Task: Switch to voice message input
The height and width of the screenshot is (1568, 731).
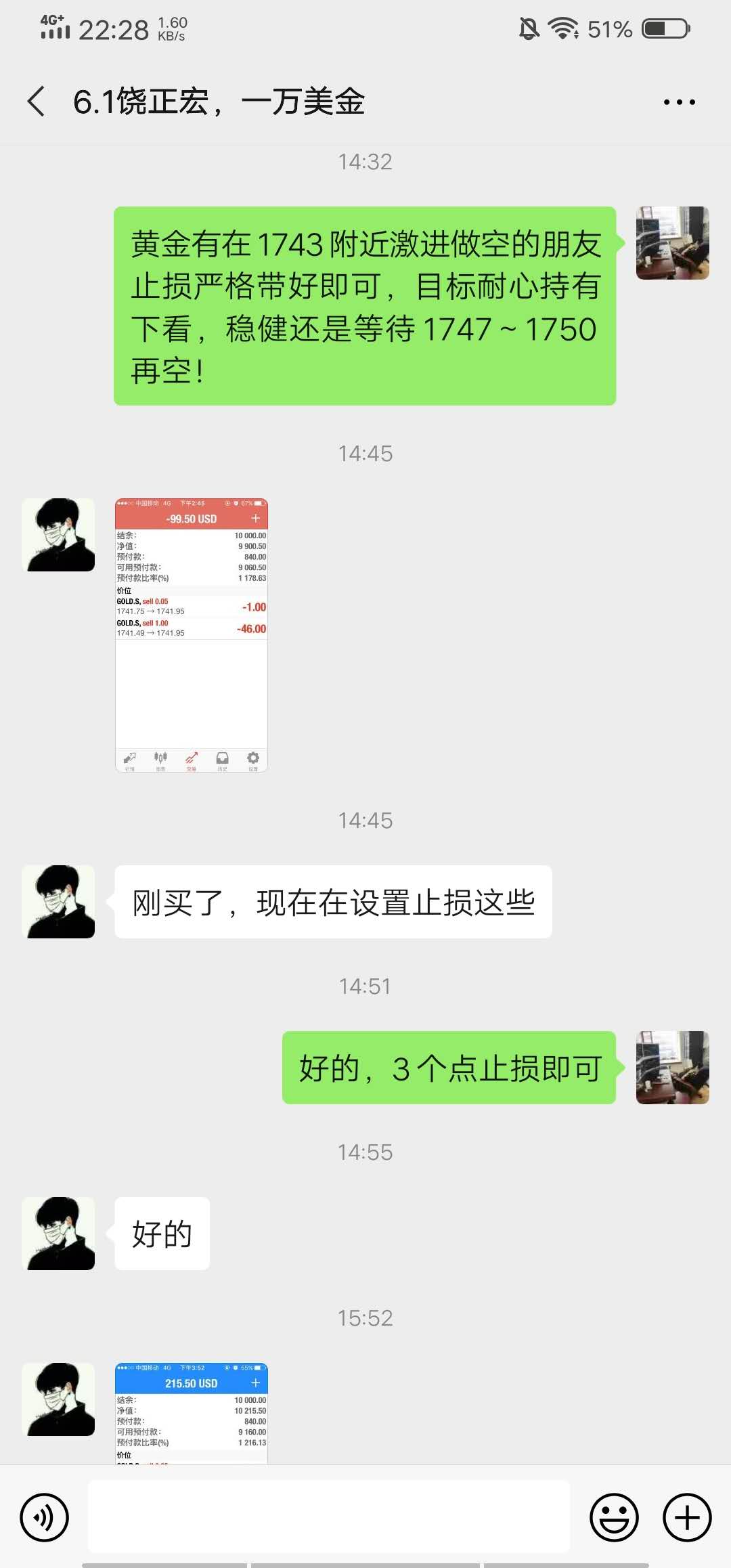Action: pos(45,1517)
